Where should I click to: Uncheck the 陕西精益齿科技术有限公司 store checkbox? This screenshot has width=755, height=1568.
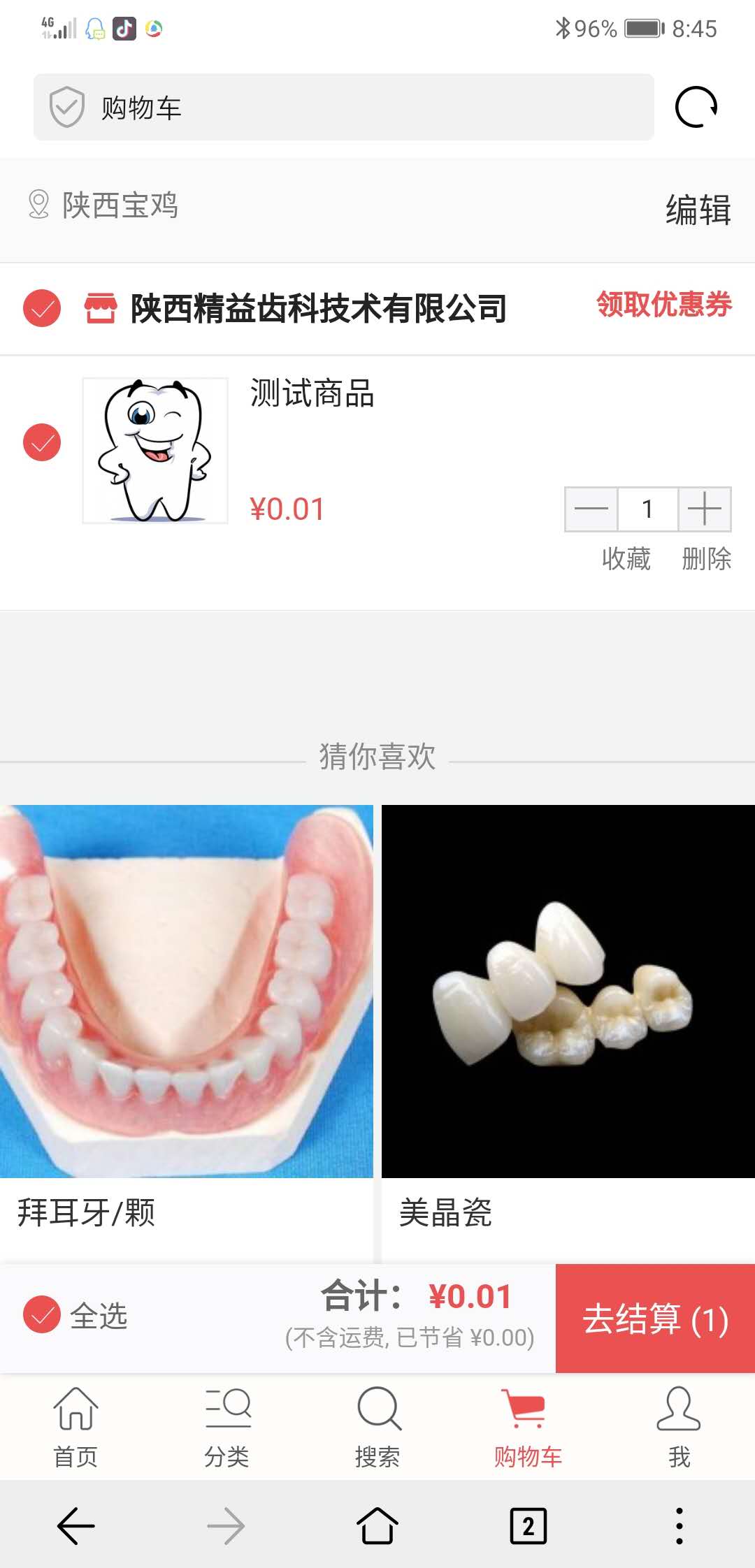pyautogui.click(x=42, y=308)
